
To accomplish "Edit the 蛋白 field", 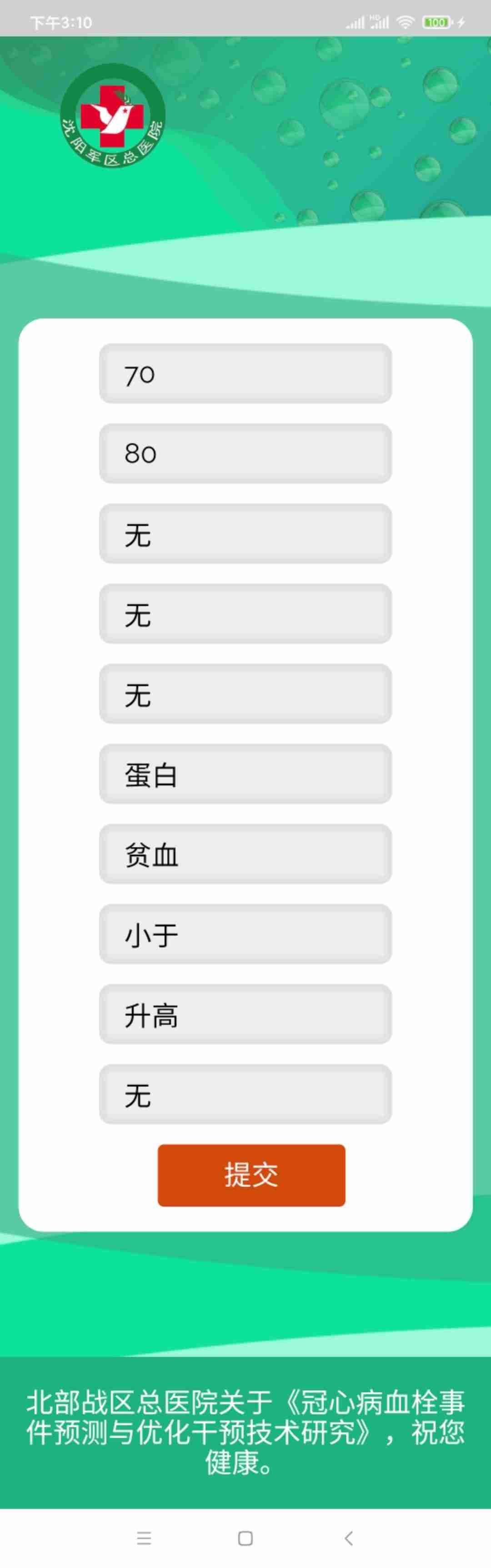I will 245,774.
